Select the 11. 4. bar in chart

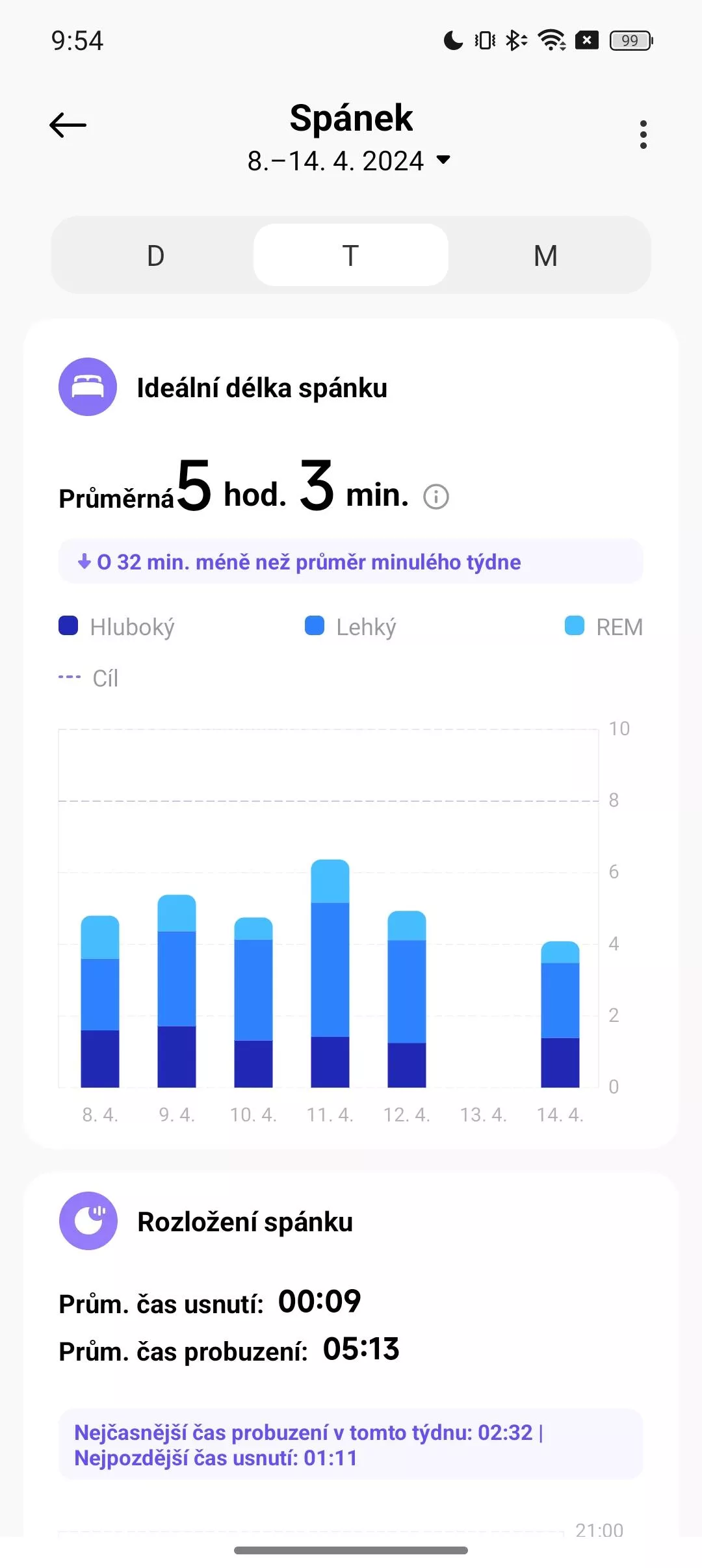[330, 973]
